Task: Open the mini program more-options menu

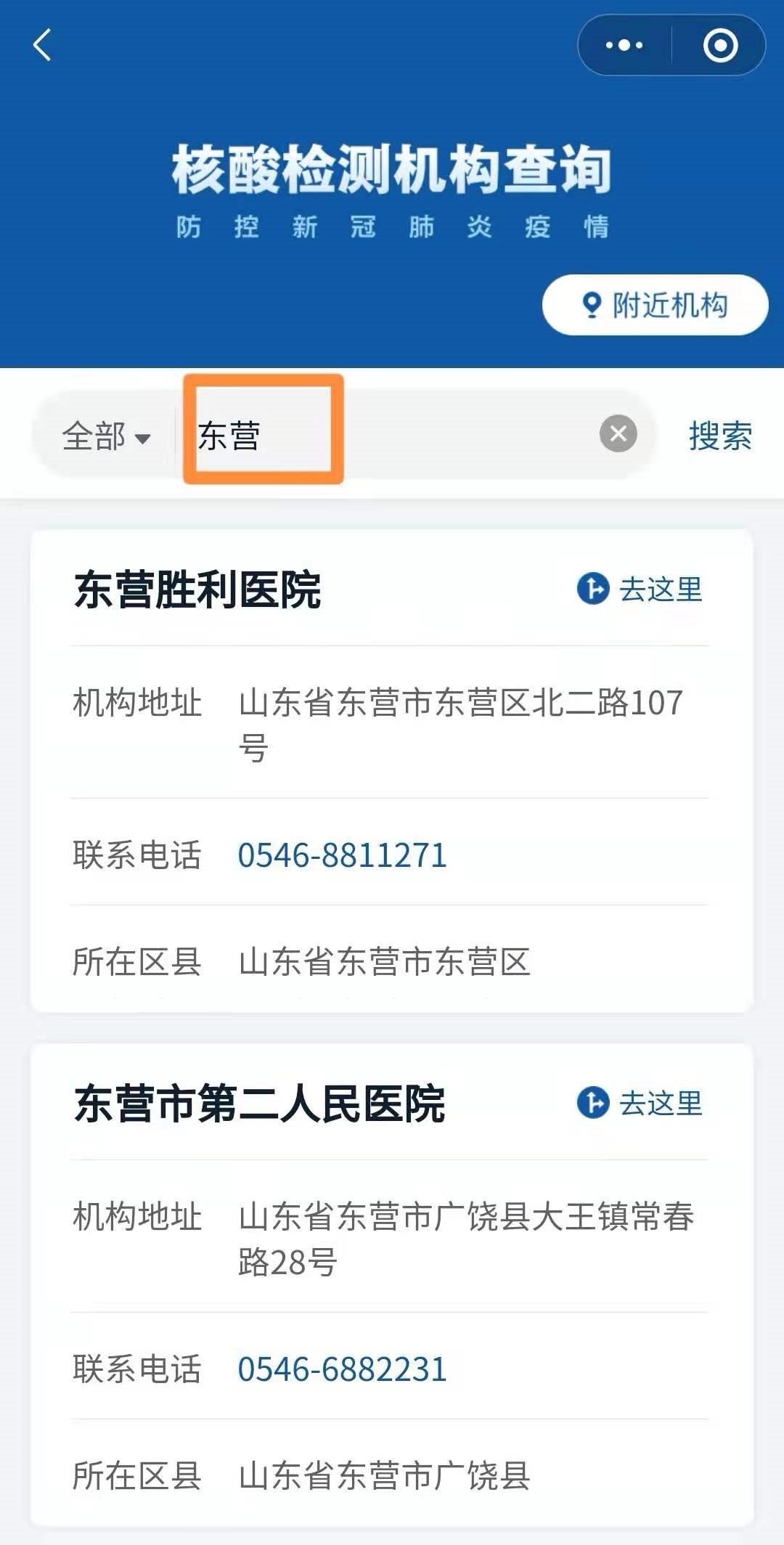Action: [x=624, y=46]
